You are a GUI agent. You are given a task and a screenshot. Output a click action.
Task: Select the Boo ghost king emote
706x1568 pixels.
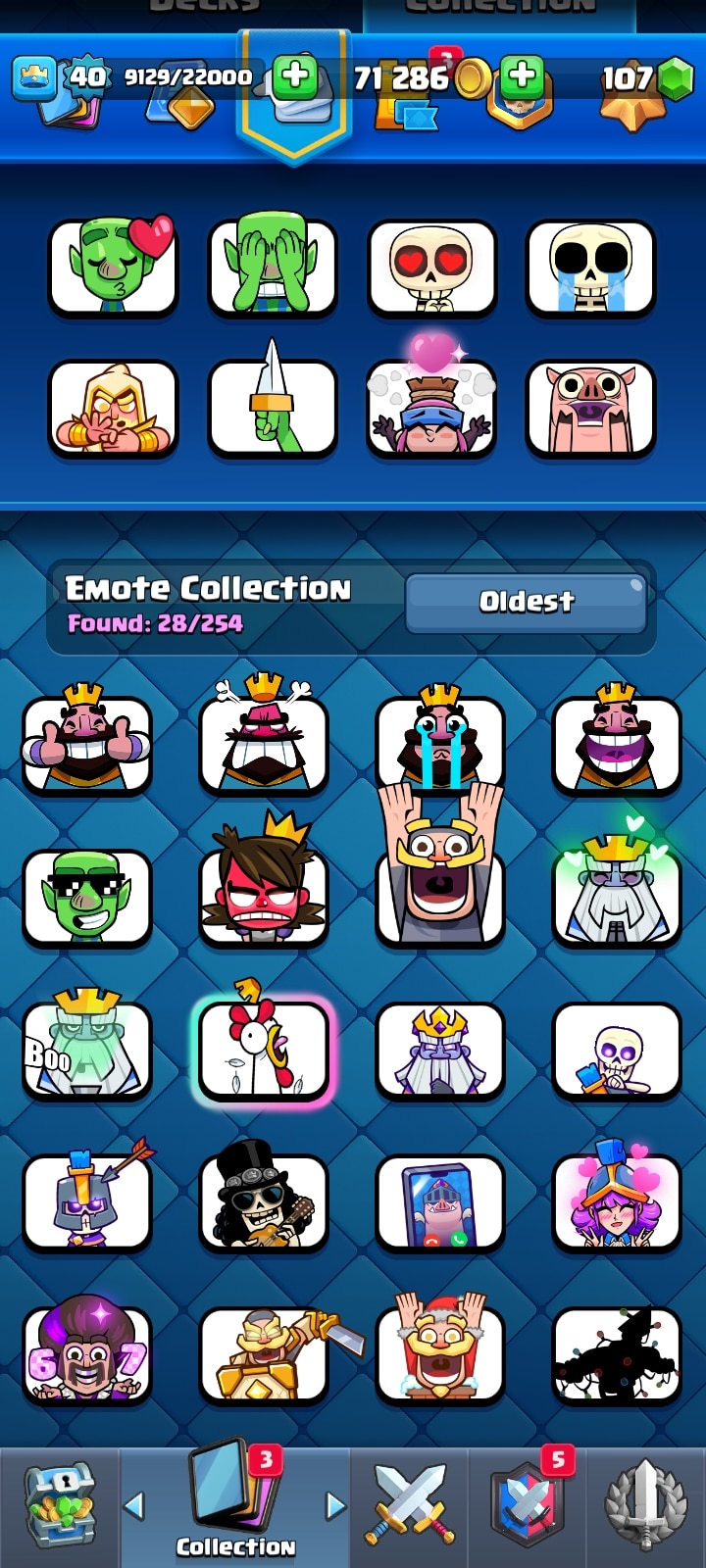pyautogui.click(x=87, y=1051)
